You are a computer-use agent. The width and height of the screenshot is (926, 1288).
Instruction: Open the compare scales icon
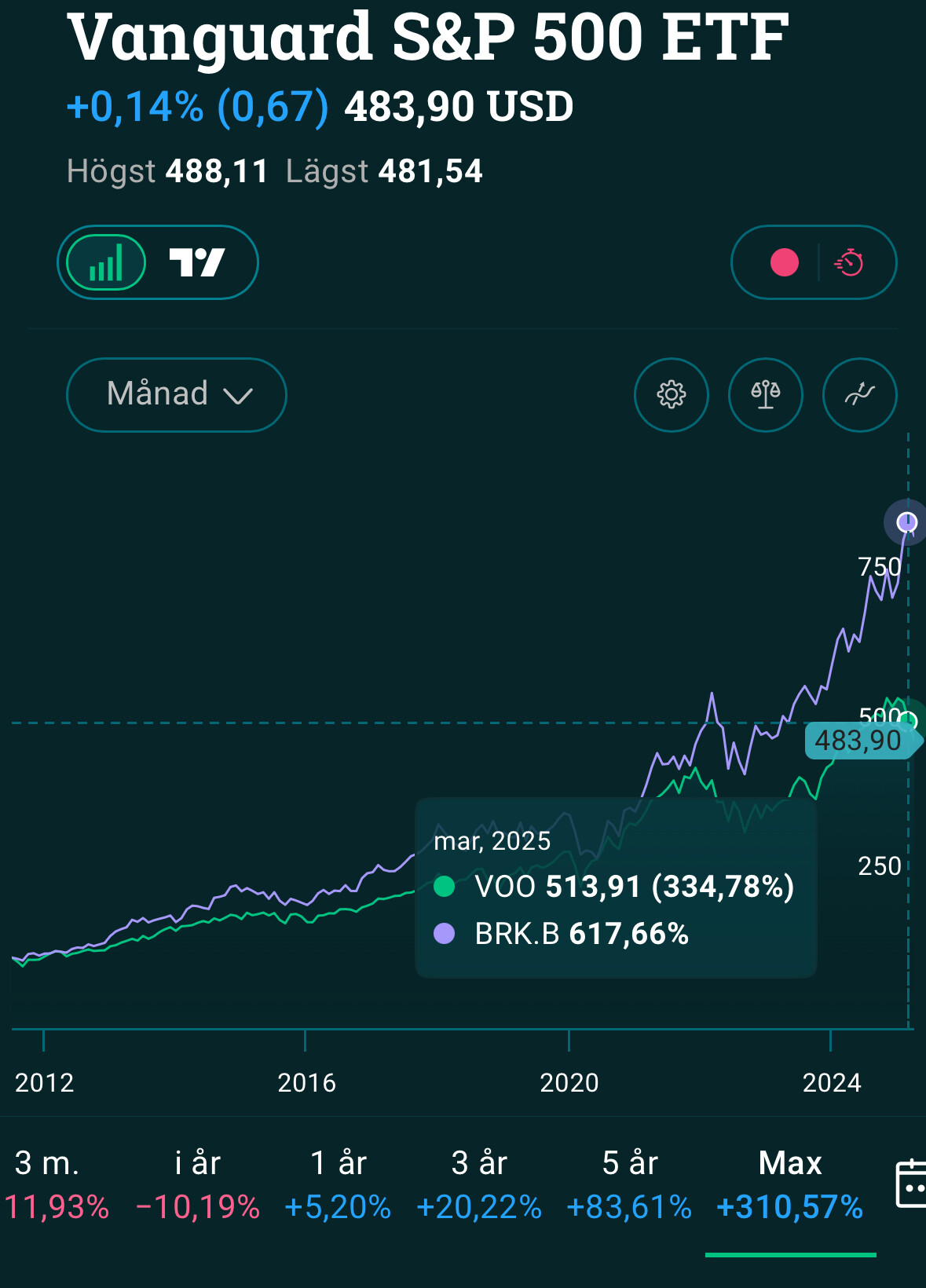pyautogui.click(x=765, y=394)
